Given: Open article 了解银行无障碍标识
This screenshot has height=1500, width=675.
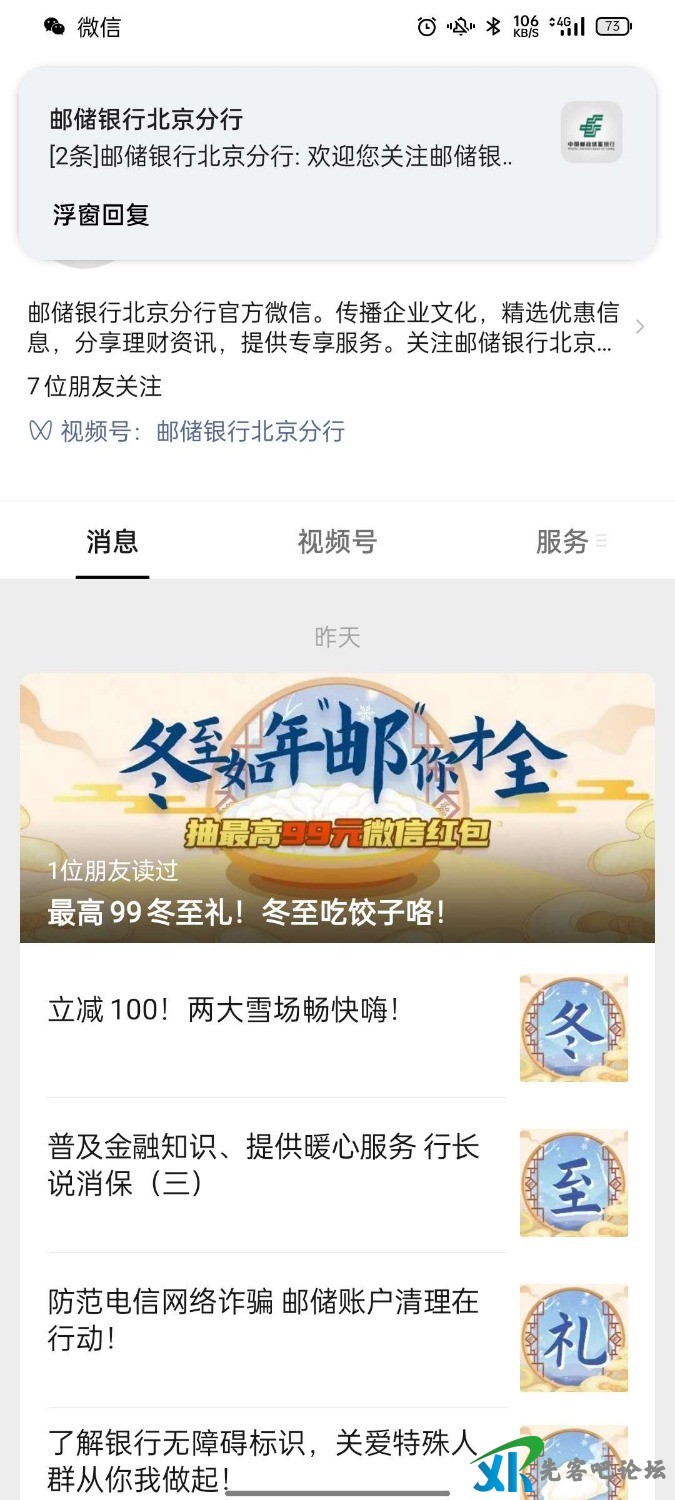Looking at the screenshot, I should point(264,1459).
